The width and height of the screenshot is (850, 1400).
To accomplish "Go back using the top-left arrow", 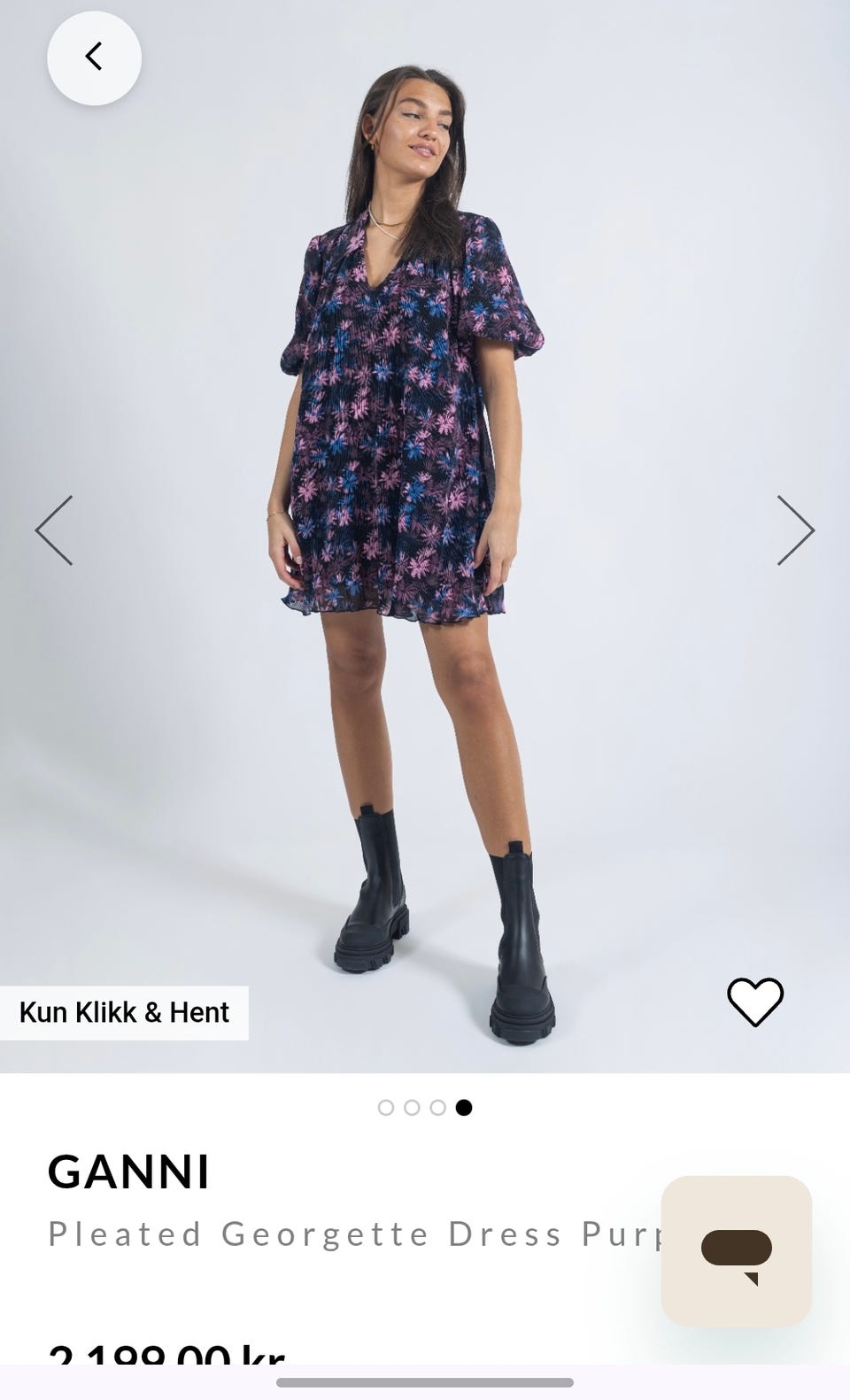I will [x=94, y=58].
